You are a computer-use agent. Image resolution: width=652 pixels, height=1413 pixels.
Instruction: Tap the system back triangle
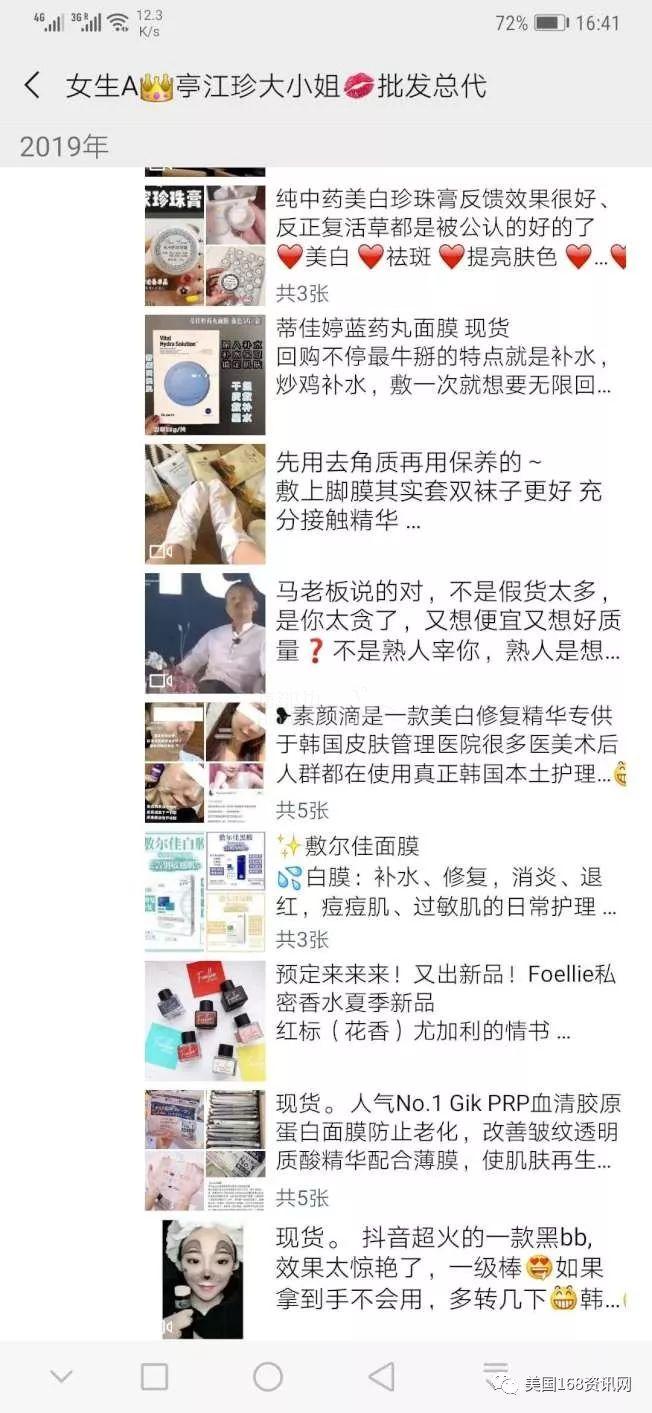382,1377
